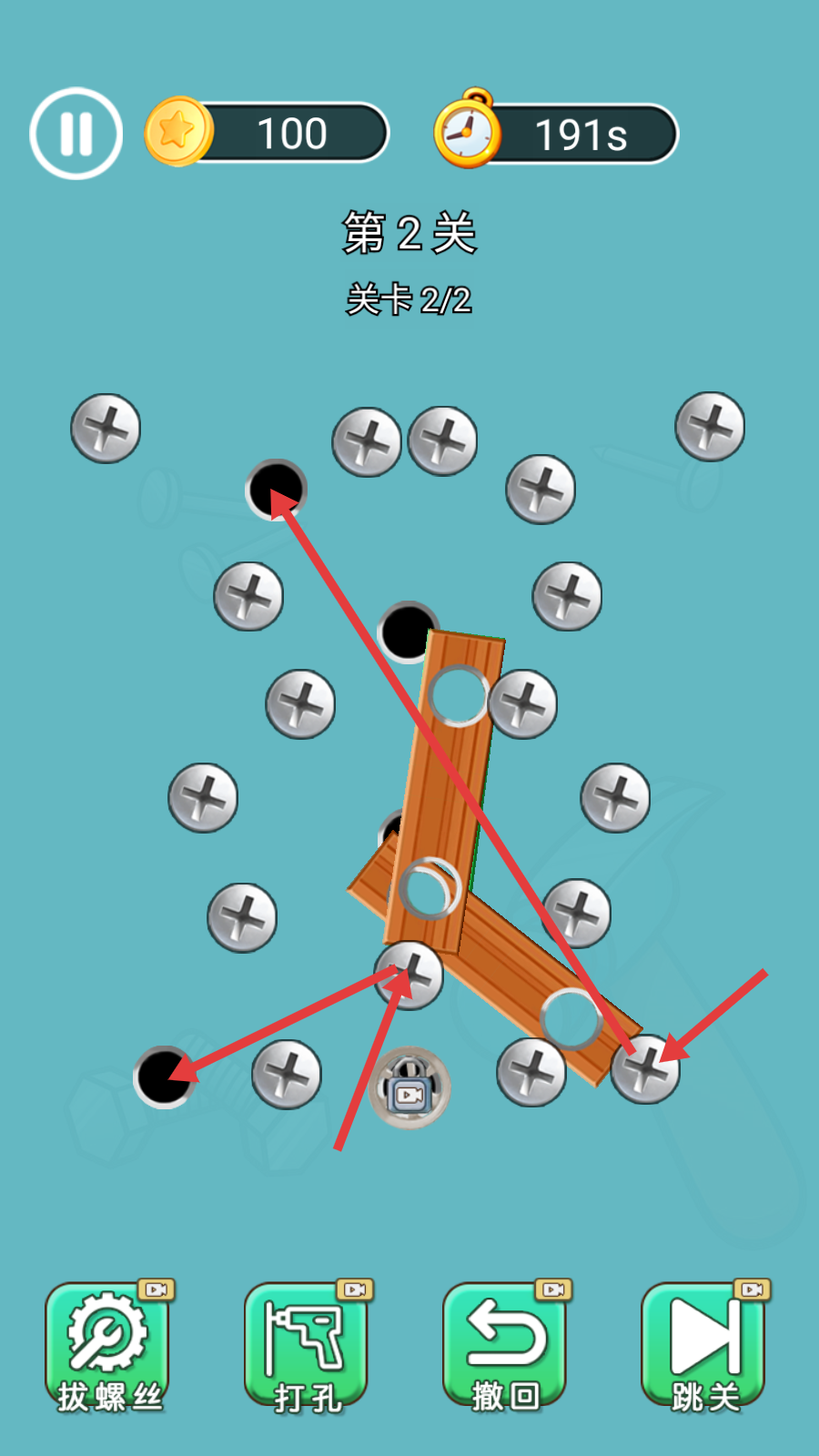Use the 打孔 drill hole tool
819x1456 pixels.
[307, 1347]
